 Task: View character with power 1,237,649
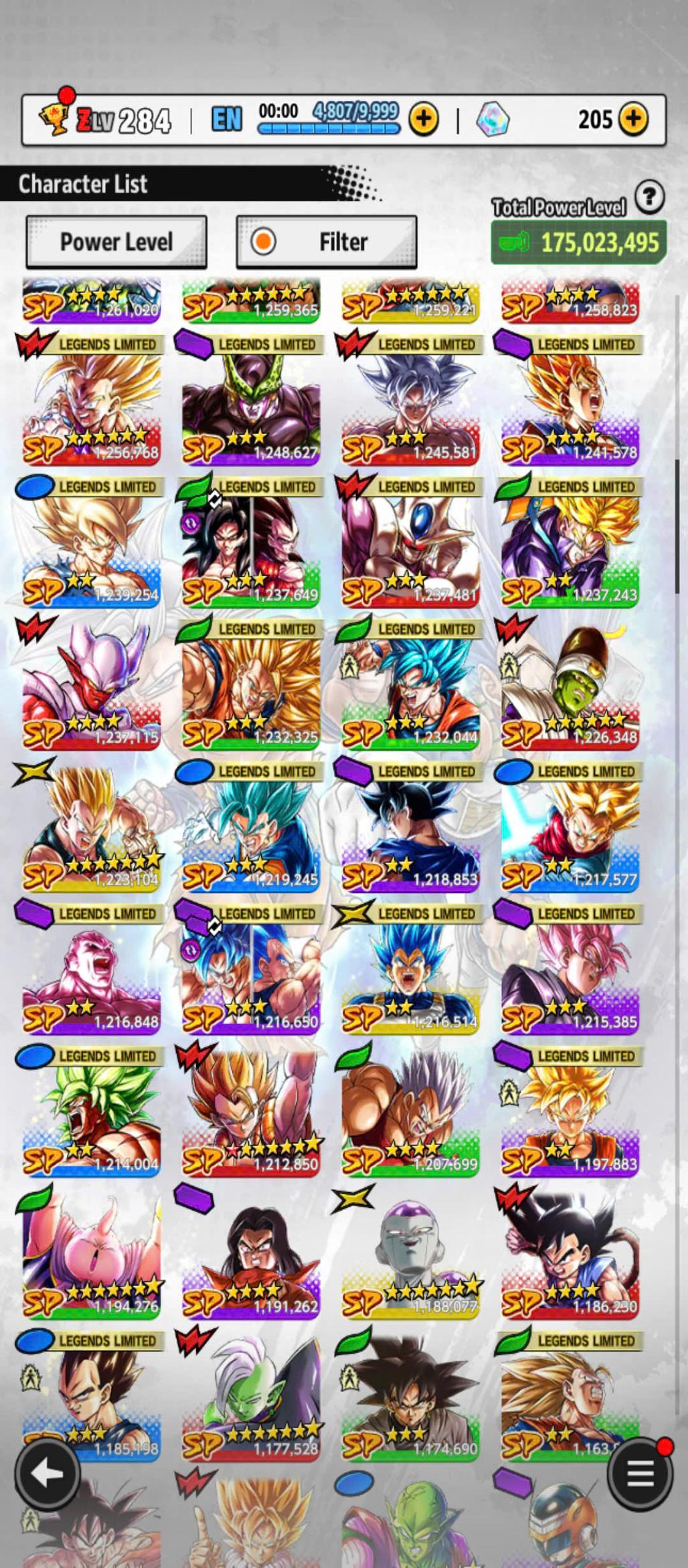pos(251,548)
